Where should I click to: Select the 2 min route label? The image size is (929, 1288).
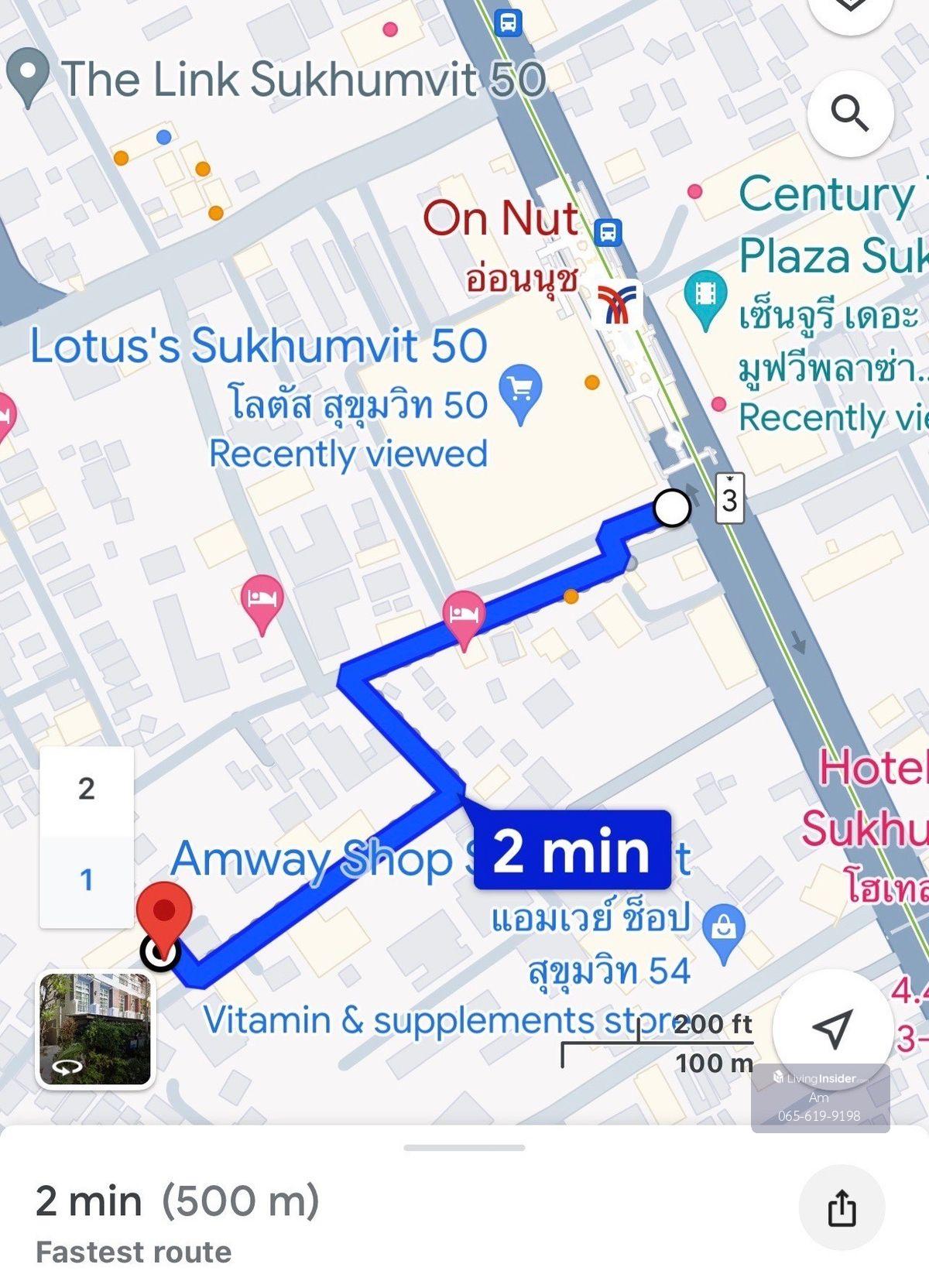pos(571,851)
